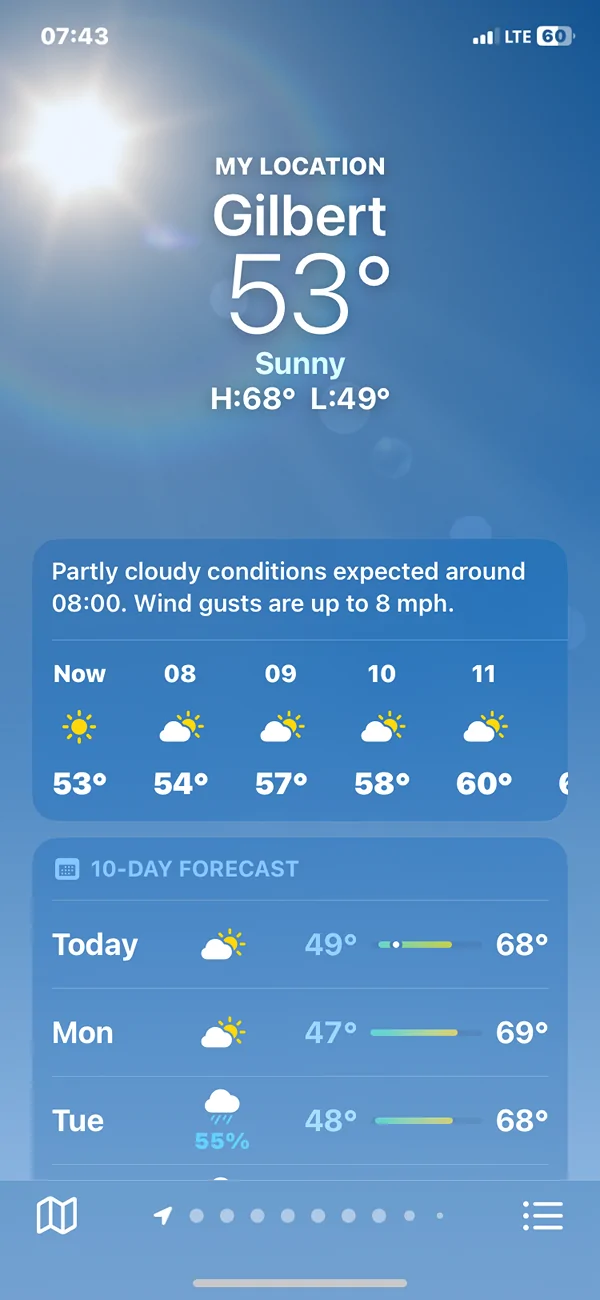Open Tue forecast with 55% rain
This screenshot has height=1300, width=600.
click(300, 1120)
